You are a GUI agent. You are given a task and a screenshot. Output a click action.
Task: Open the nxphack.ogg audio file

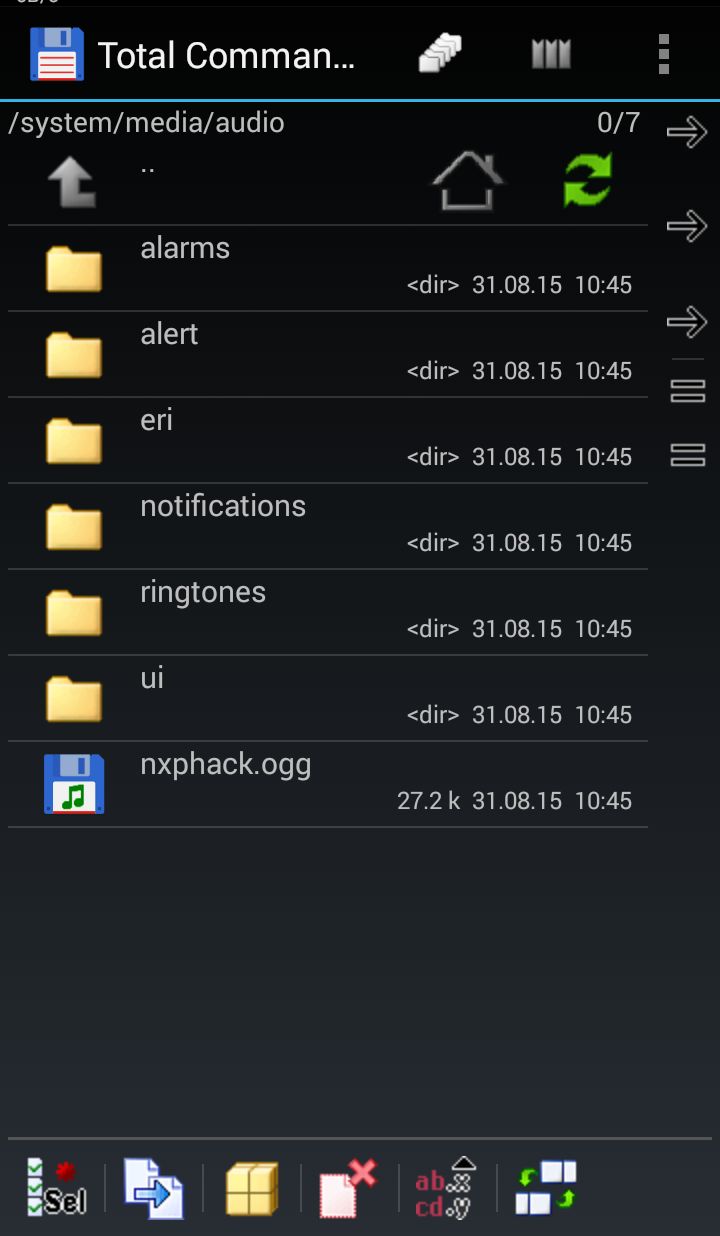coord(328,784)
